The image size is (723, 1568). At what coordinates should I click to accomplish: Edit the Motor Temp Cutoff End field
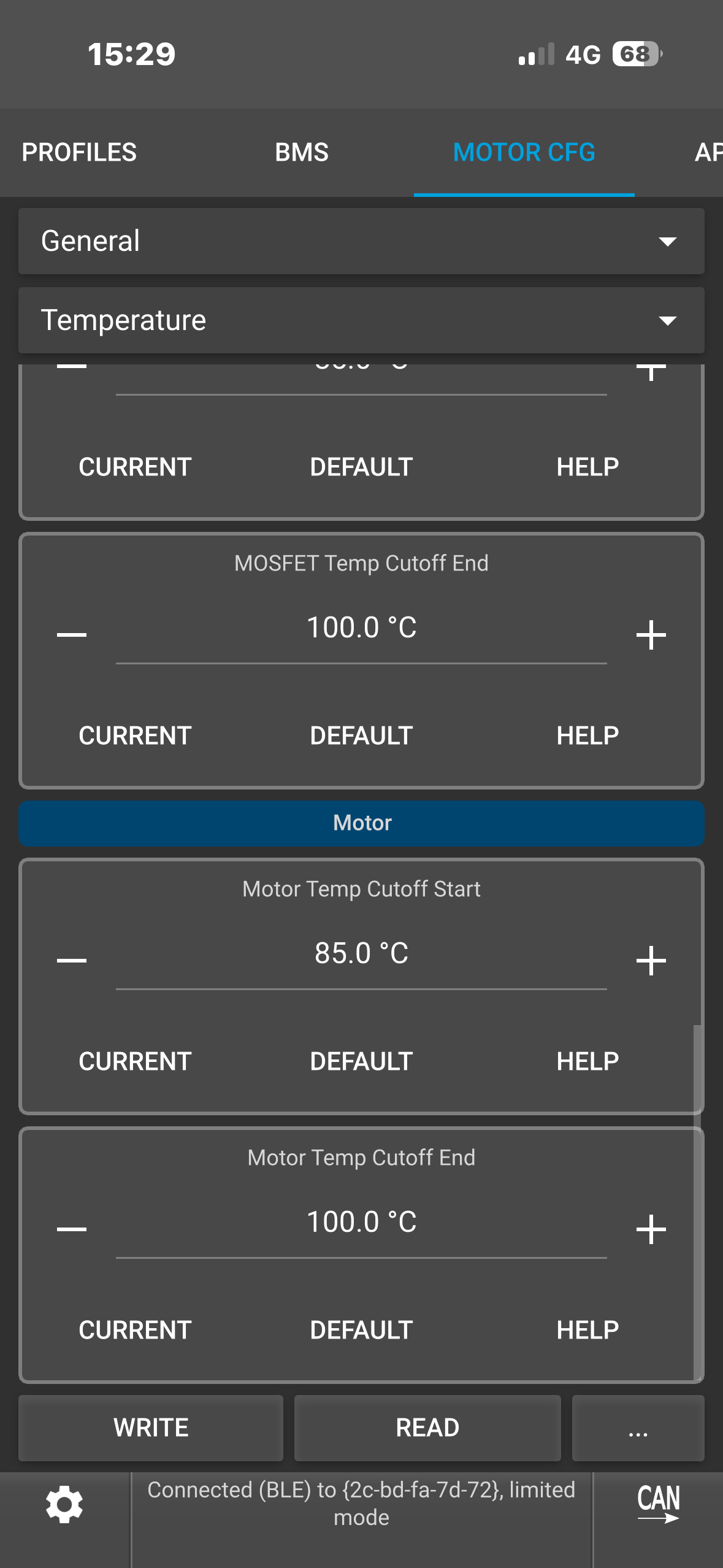[361, 1222]
